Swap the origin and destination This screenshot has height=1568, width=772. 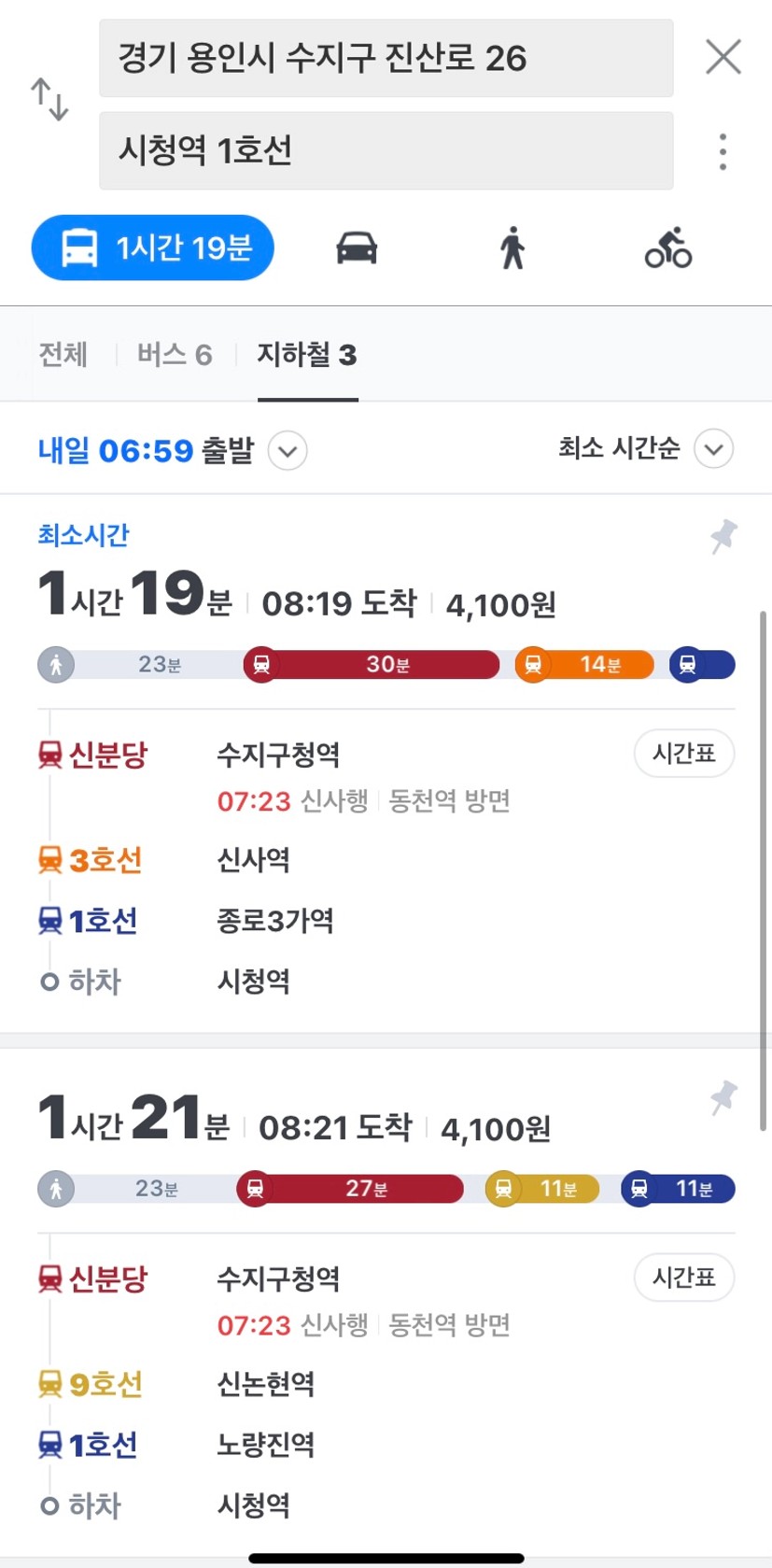click(x=49, y=99)
